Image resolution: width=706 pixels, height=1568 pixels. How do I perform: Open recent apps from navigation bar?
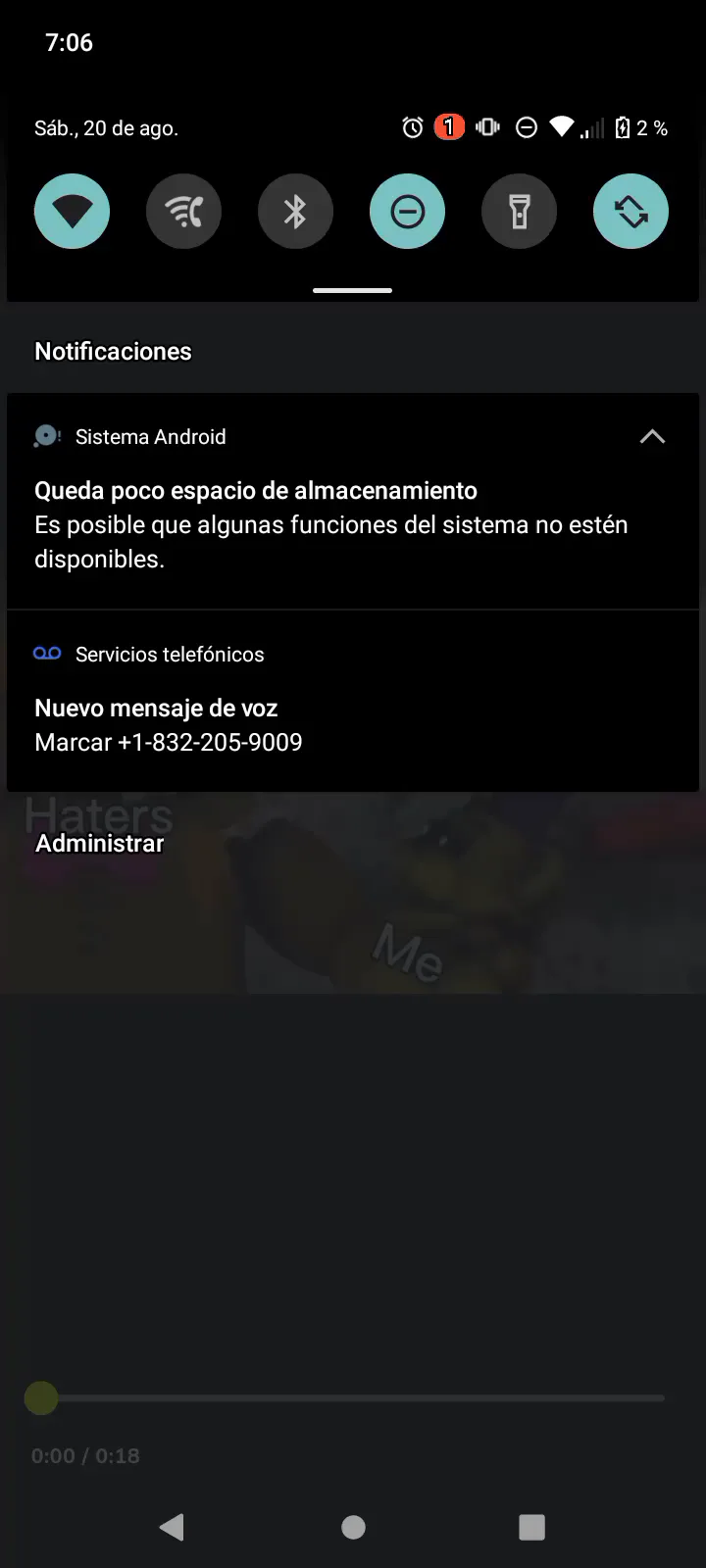pos(531,1527)
